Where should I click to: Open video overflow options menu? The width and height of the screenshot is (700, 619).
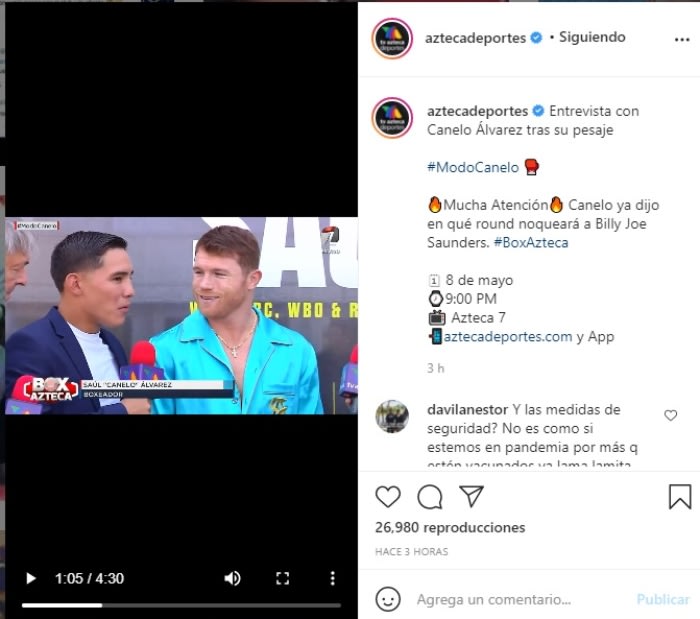click(x=333, y=578)
